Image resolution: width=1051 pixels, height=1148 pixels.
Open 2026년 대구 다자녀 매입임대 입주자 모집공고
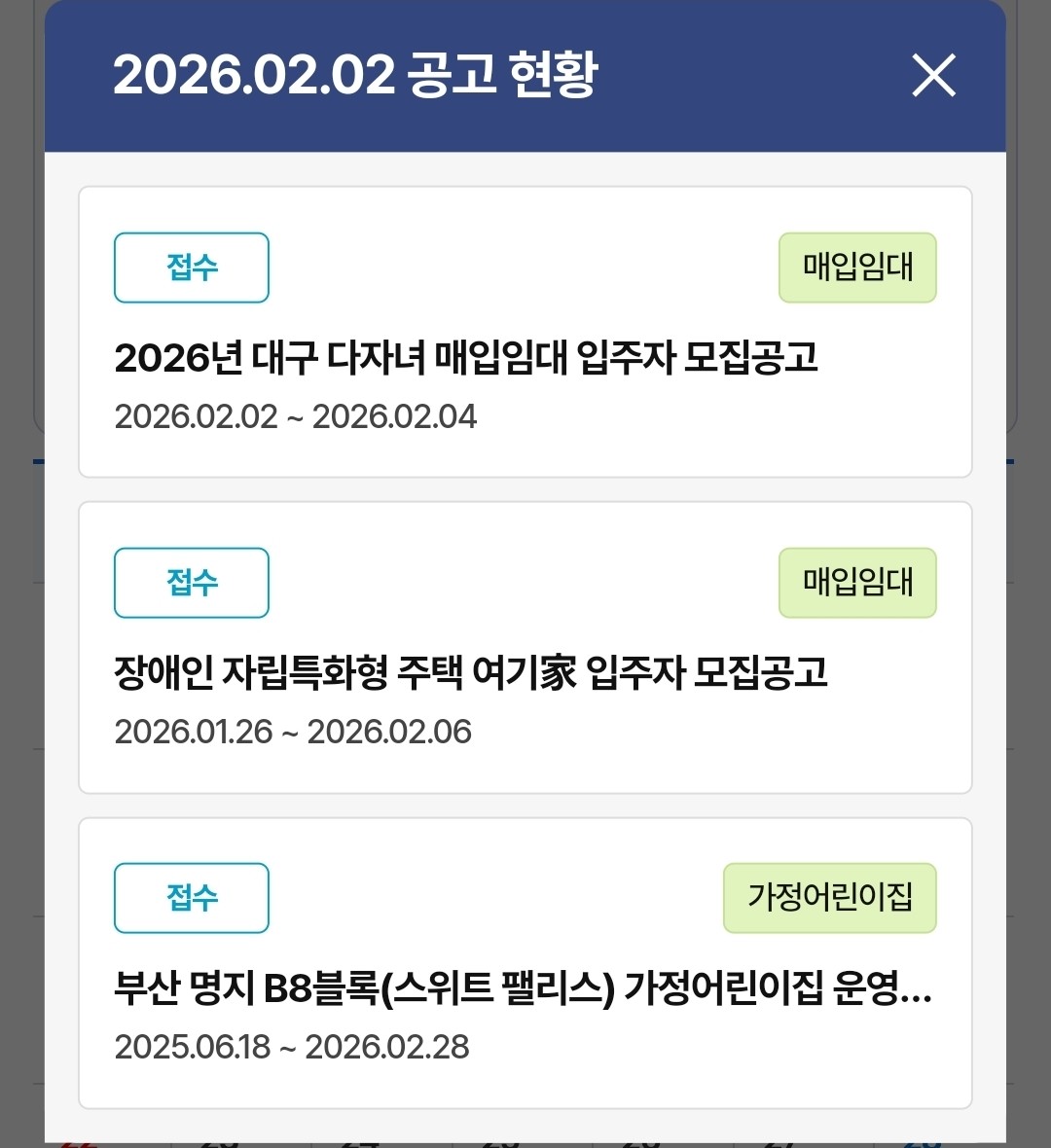tap(465, 358)
